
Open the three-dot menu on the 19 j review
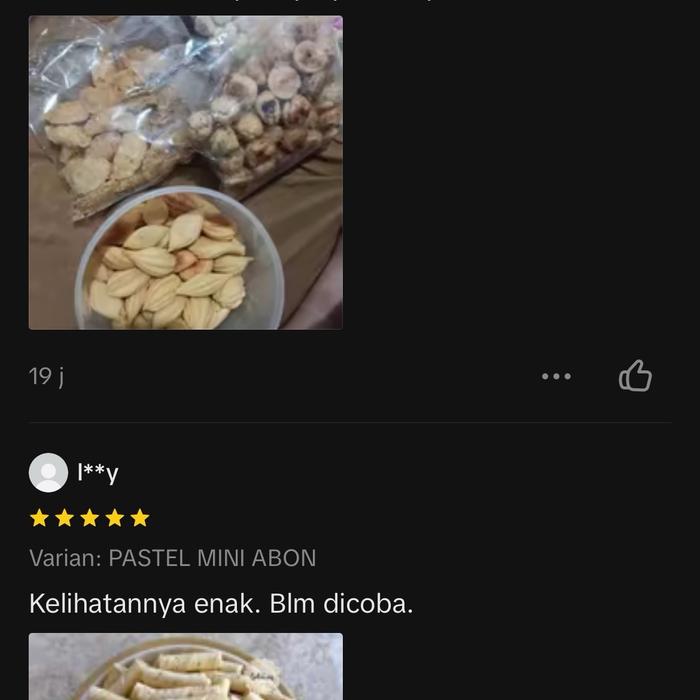click(556, 376)
